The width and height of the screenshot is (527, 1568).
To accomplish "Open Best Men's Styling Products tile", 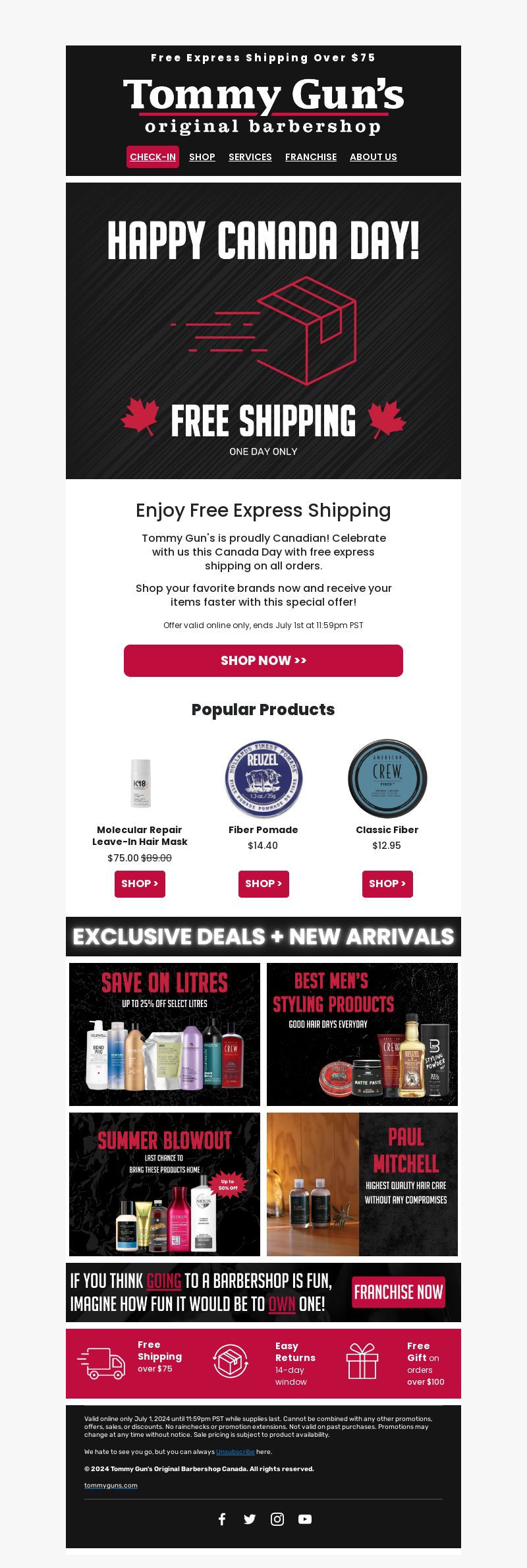I will [362, 1034].
